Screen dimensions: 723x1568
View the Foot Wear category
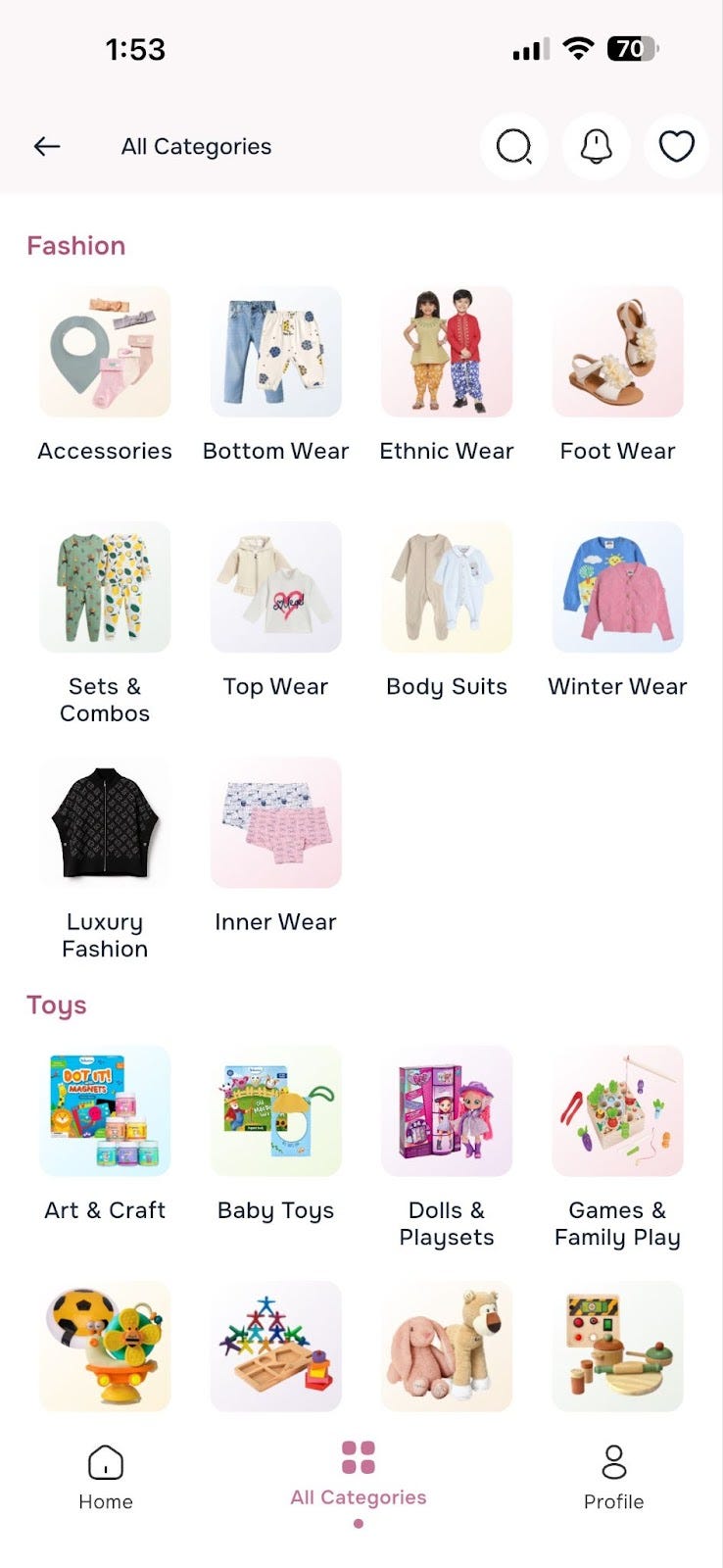pyautogui.click(x=617, y=353)
